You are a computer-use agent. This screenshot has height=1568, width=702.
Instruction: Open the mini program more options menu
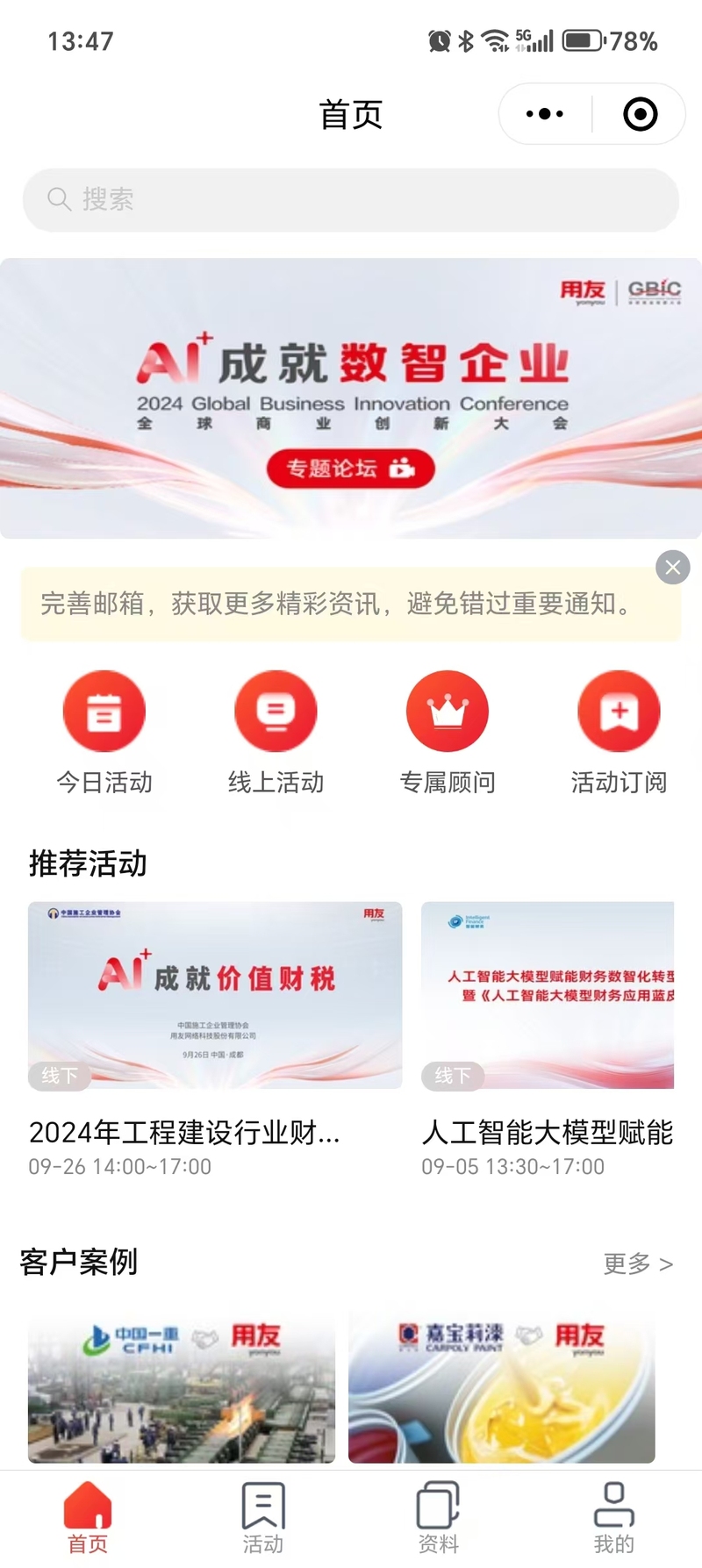coord(545,114)
